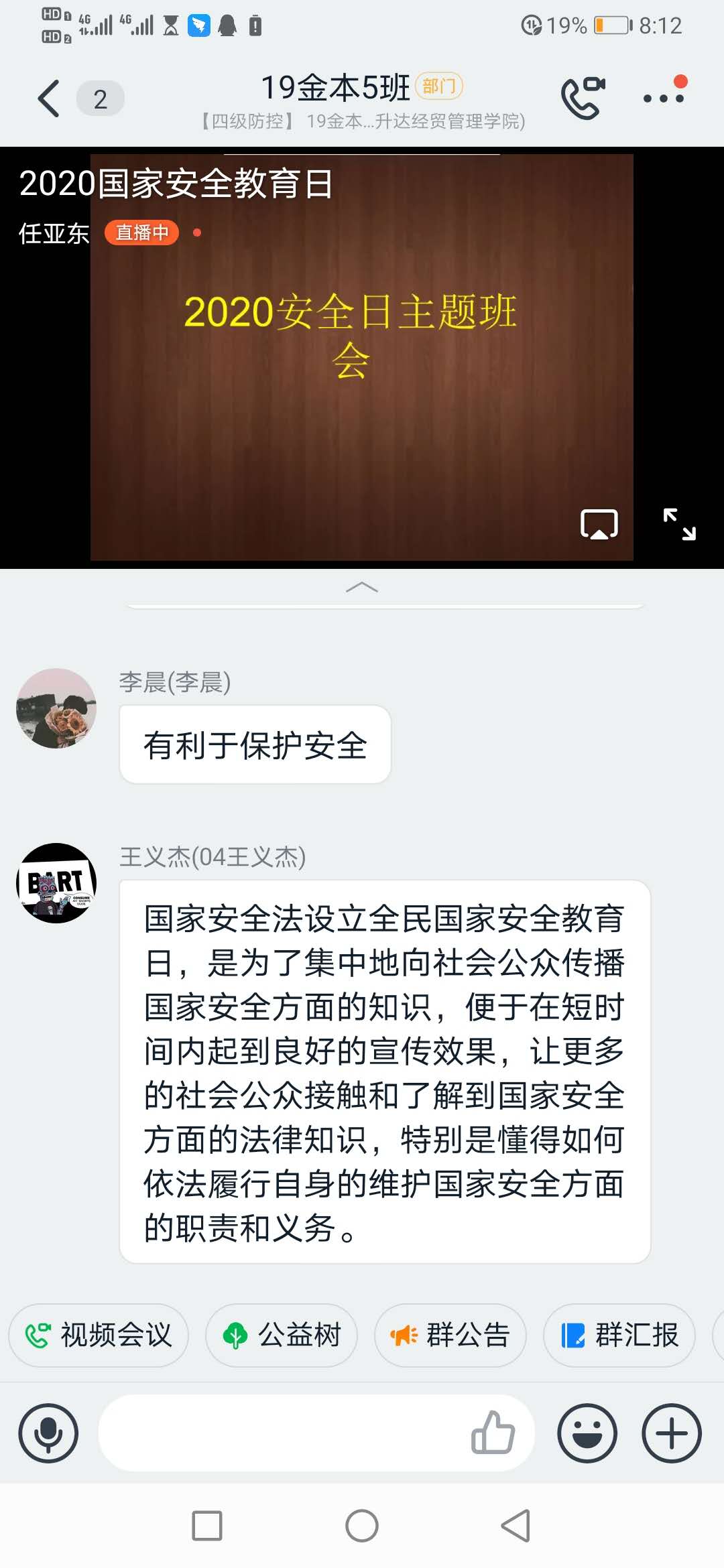Expand the live video to fullscreen

tap(679, 524)
